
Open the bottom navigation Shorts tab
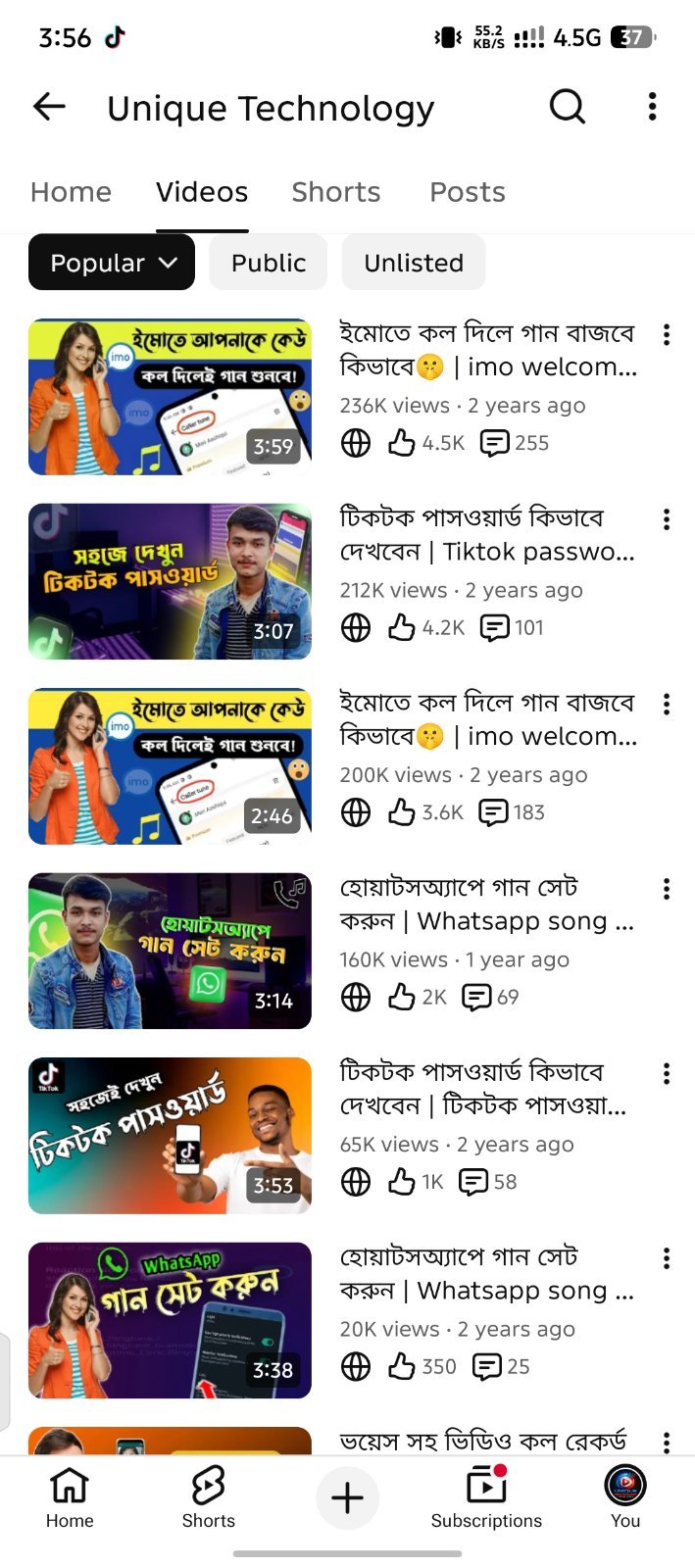[x=208, y=1497]
